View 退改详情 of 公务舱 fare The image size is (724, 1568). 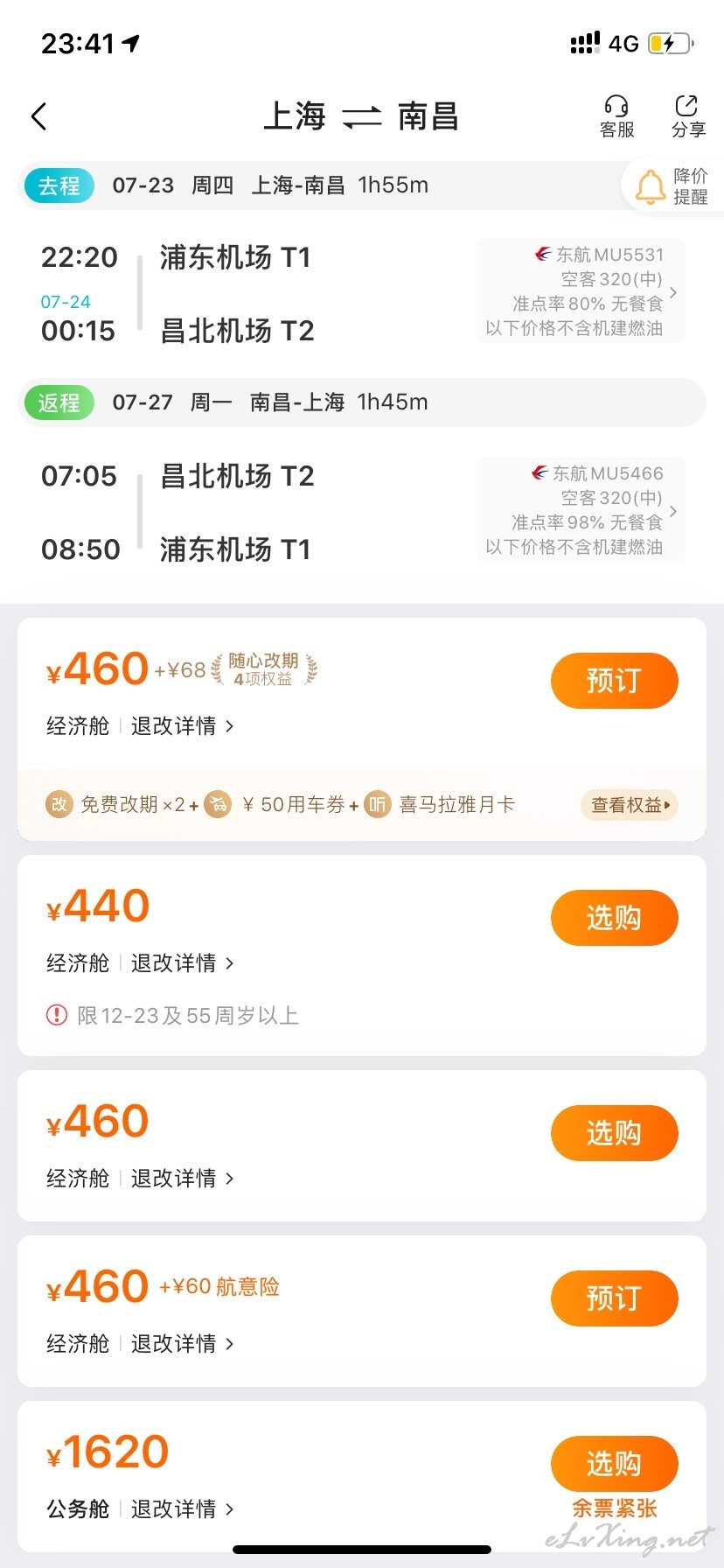click(183, 1509)
